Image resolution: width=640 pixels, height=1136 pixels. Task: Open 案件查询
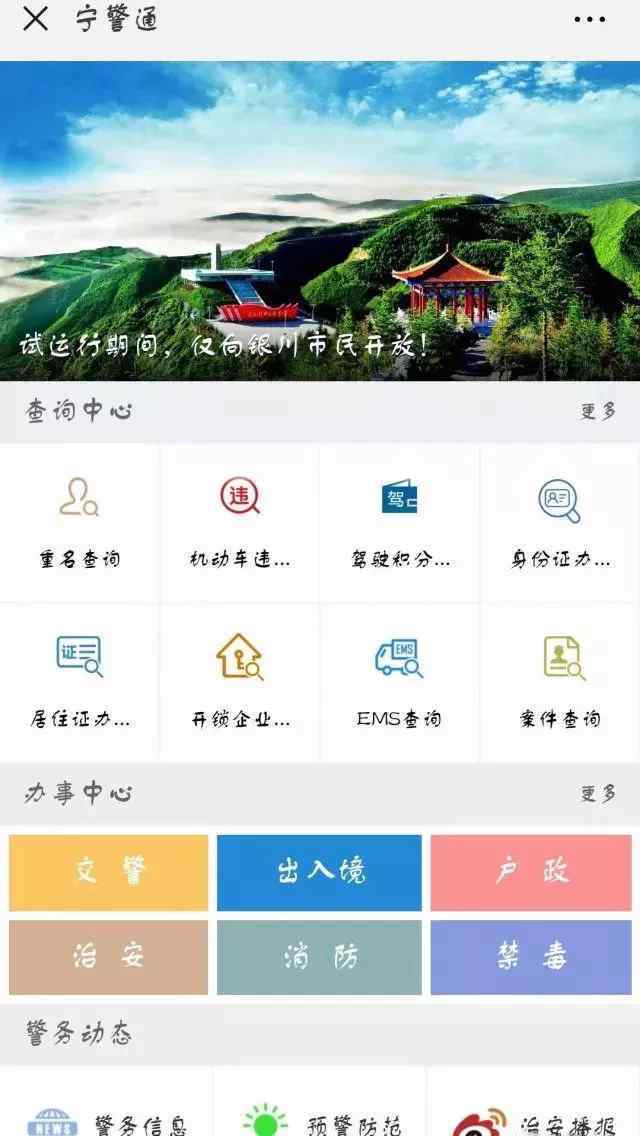(560, 682)
